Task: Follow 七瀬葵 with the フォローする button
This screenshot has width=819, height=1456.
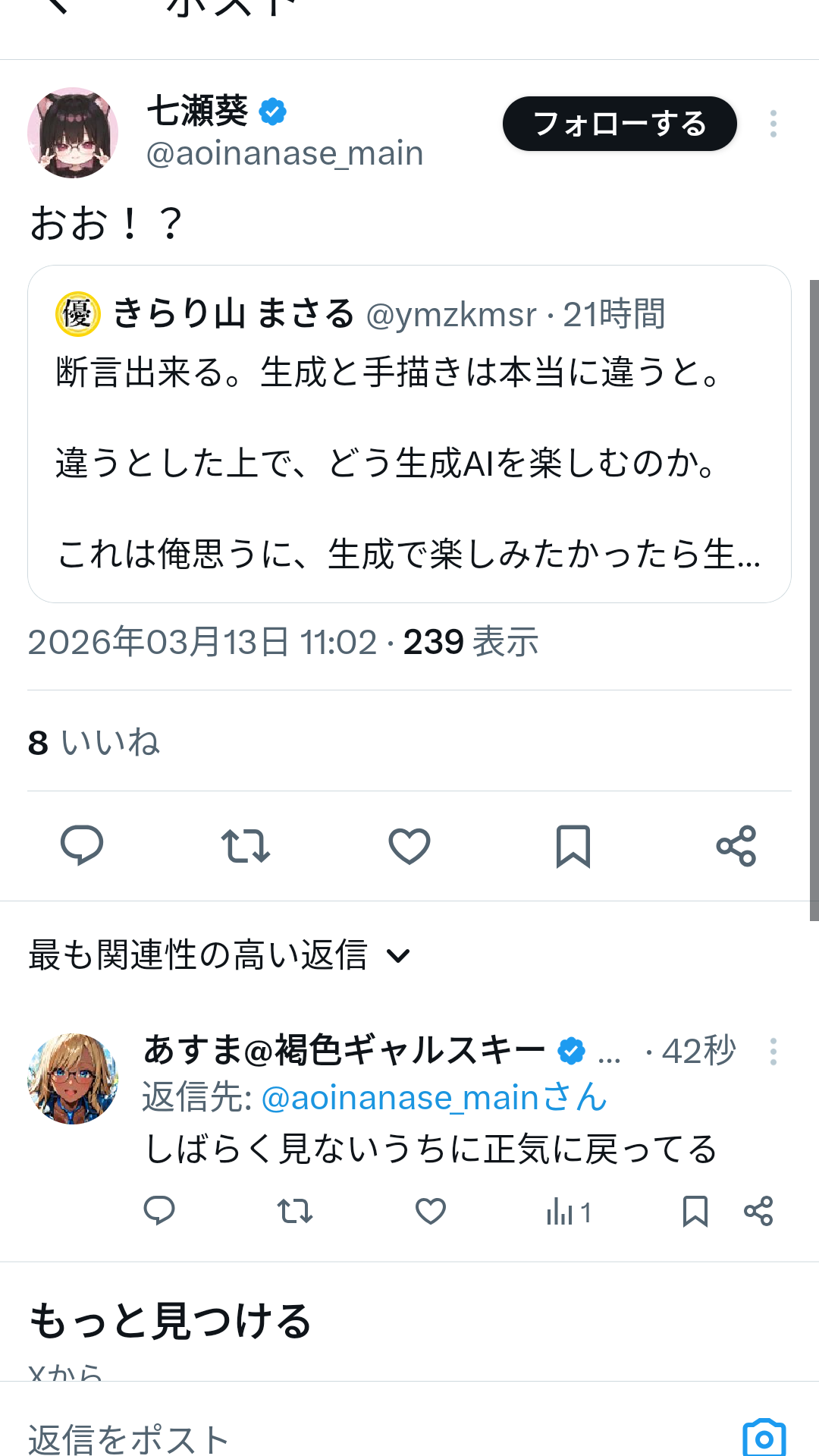Action: pos(620,124)
